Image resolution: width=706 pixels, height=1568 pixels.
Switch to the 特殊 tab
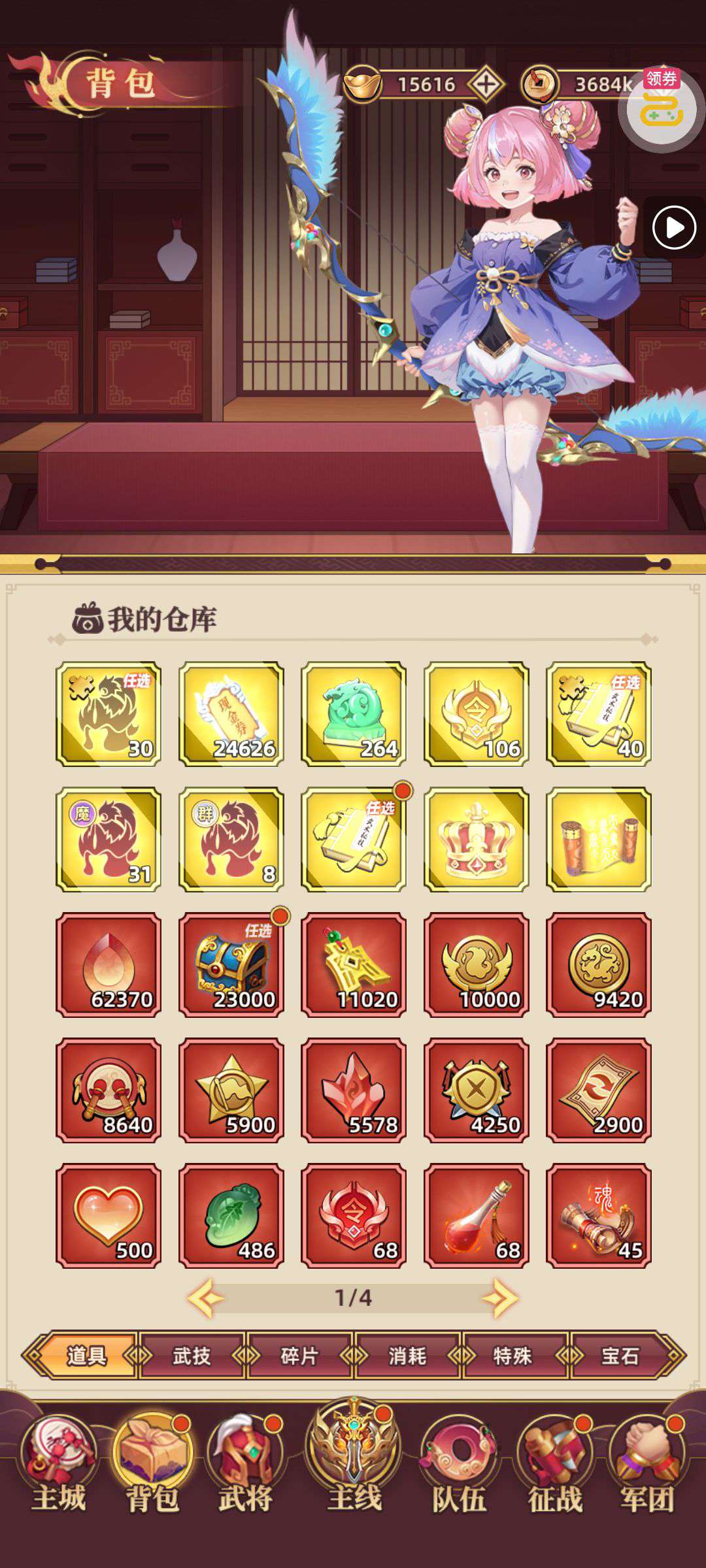pos(513,1356)
